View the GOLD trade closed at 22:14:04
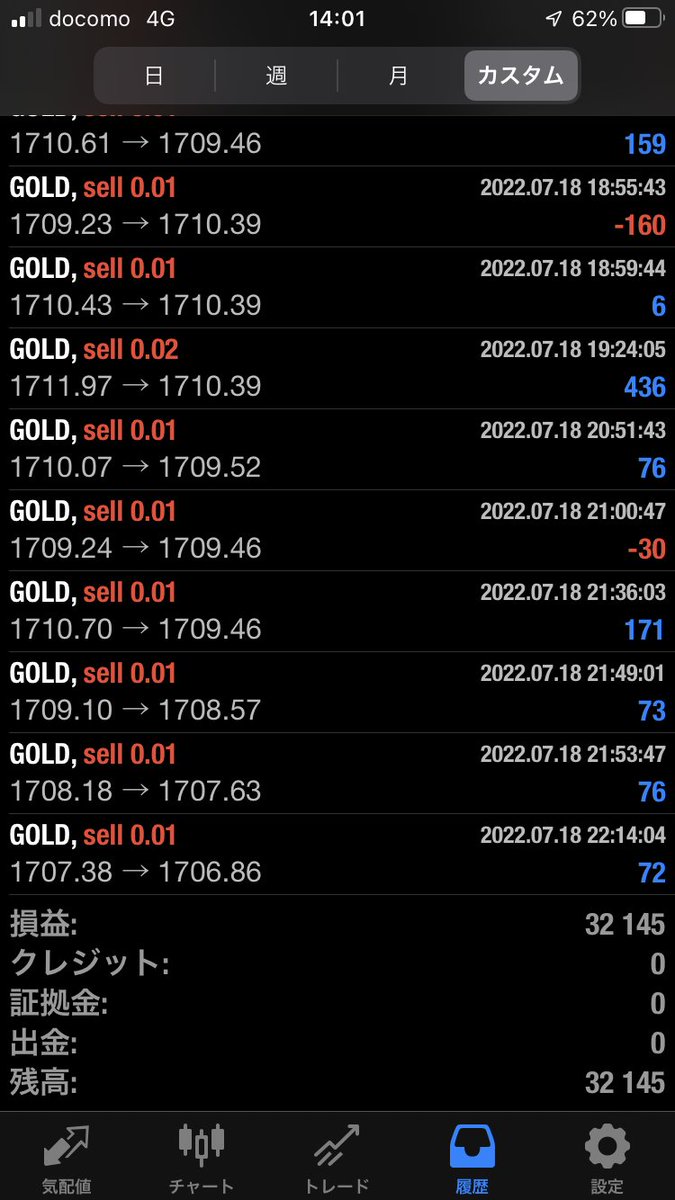 point(337,854)
